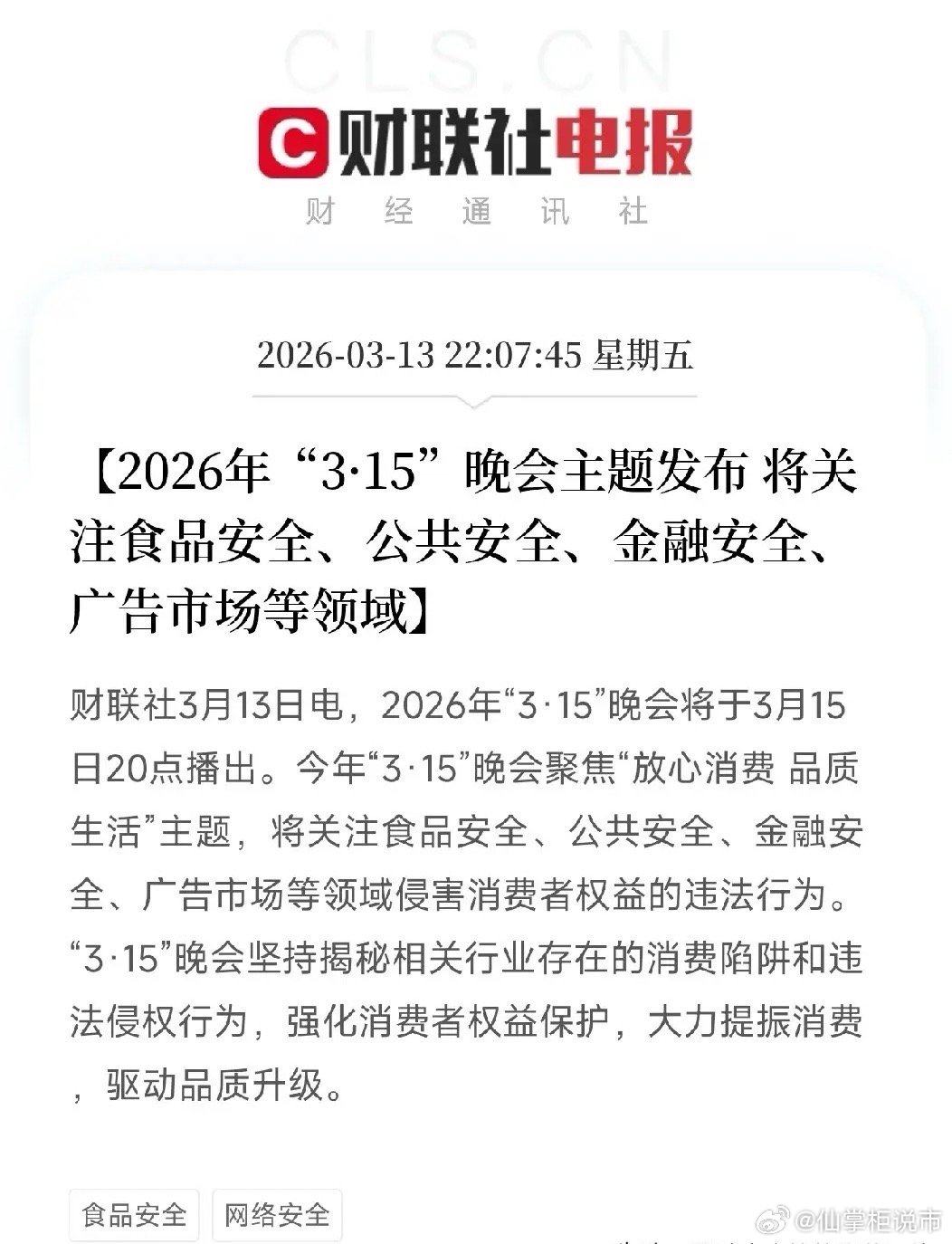Select the date 2026-03-13 22:07:45
The height and width of the screenshot is (1244, 952).
(x=475, y=355)
